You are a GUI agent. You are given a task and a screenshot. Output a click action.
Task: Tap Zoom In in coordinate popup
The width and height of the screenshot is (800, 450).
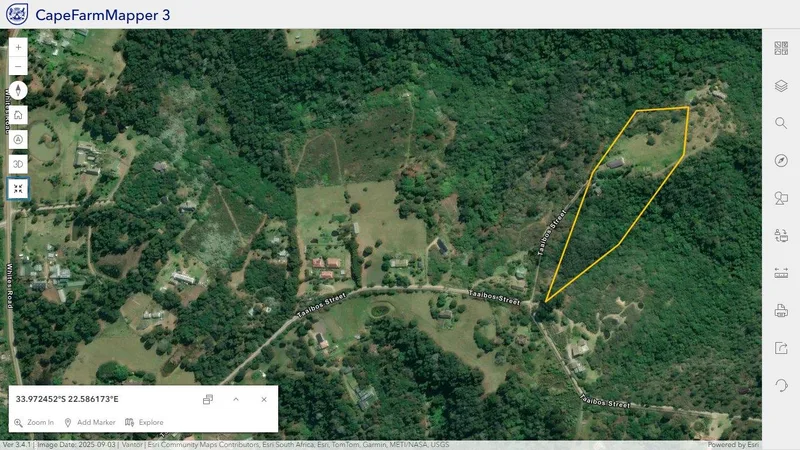tap(34, 422)
